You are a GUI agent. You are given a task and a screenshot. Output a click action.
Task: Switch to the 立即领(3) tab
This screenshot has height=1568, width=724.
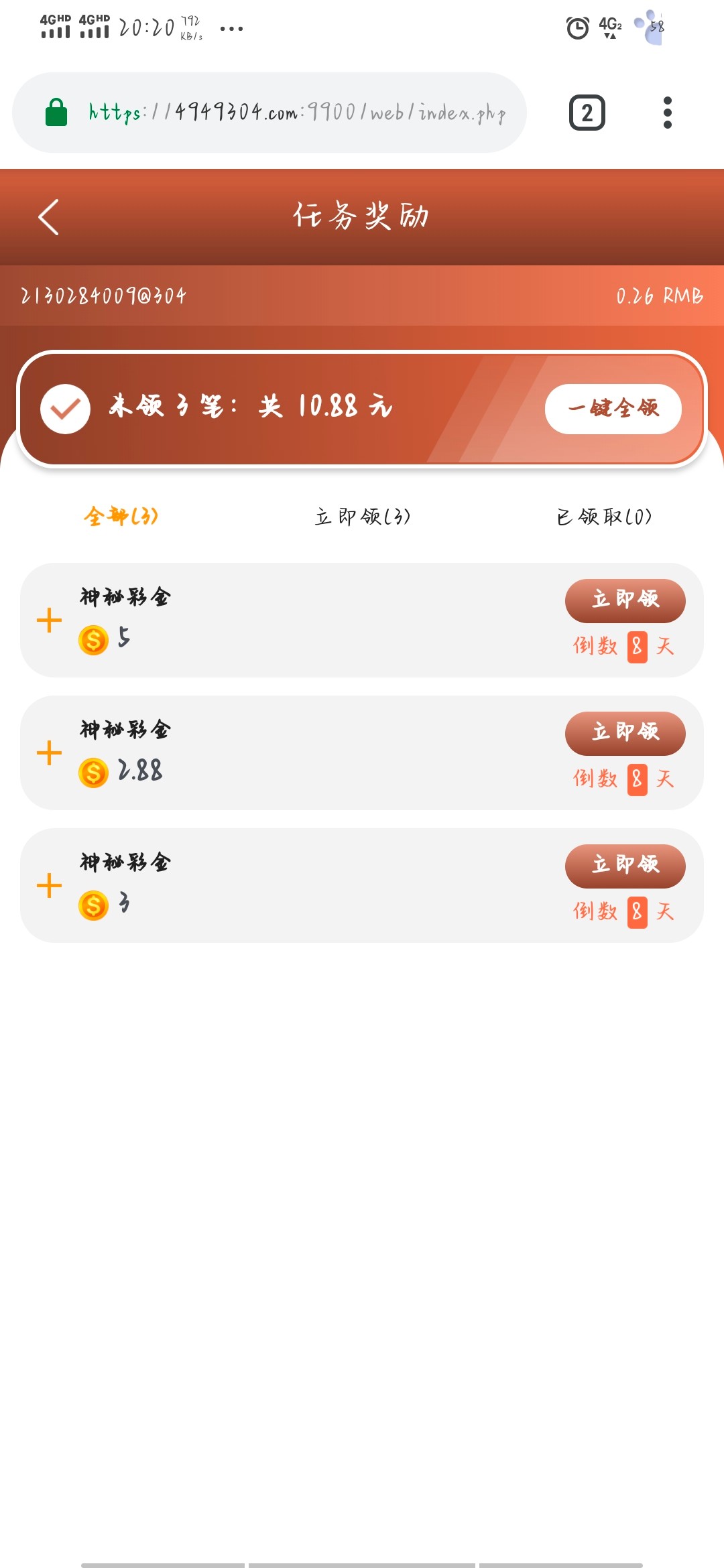(x=363, y=516)
